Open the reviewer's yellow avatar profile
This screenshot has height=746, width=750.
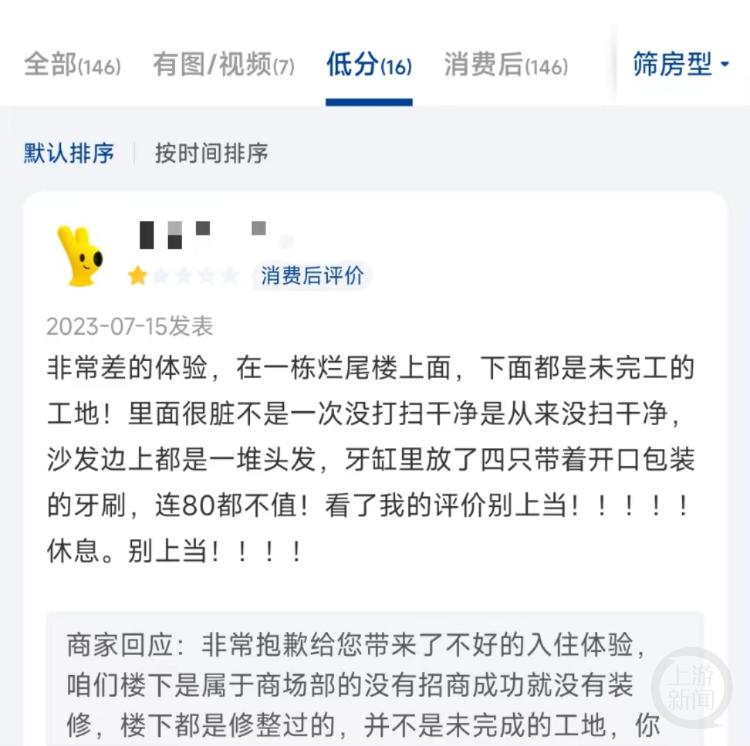tap(80, 256)
